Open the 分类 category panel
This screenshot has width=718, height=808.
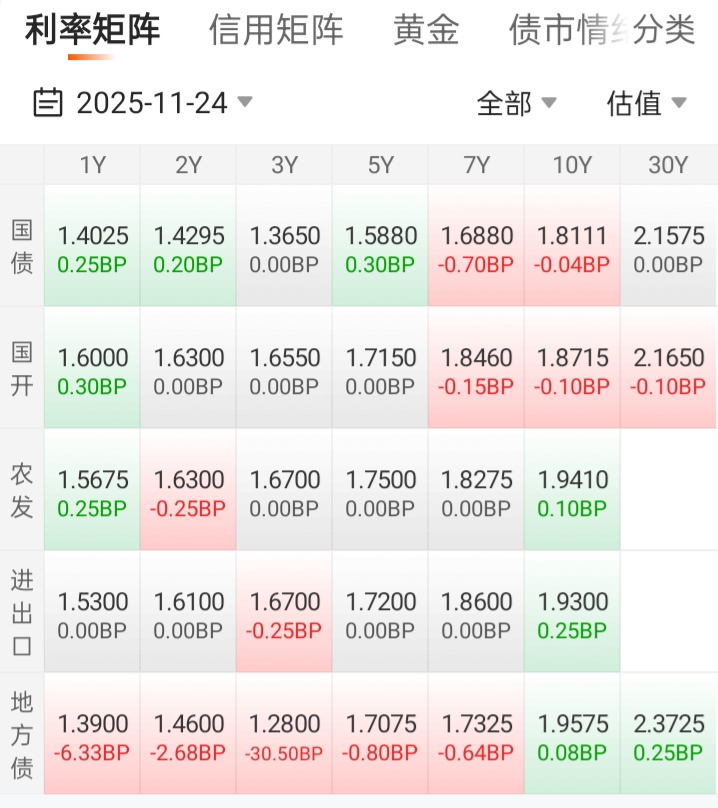point(666,30)
